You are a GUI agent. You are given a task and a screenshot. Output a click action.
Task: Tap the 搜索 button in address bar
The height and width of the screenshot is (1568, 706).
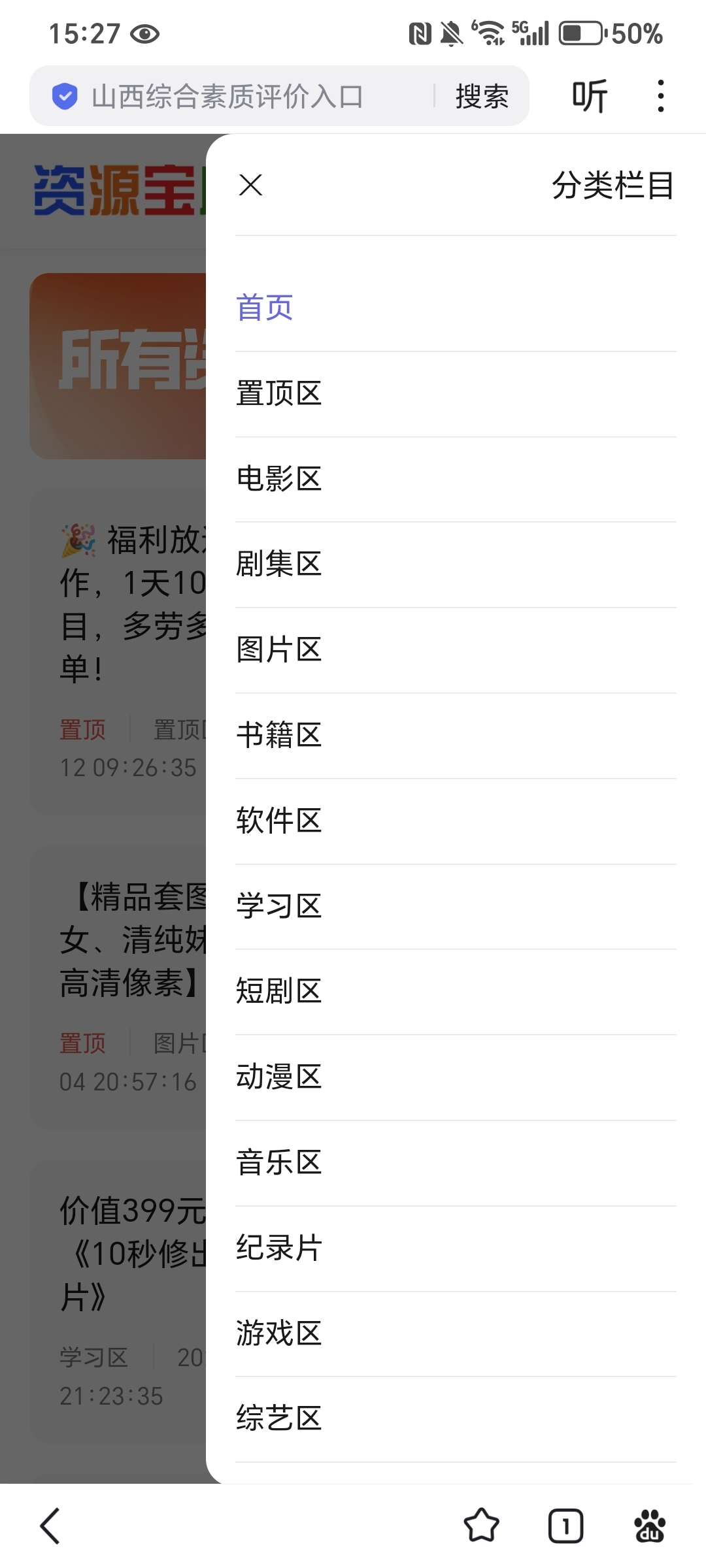tap(482, 97)
